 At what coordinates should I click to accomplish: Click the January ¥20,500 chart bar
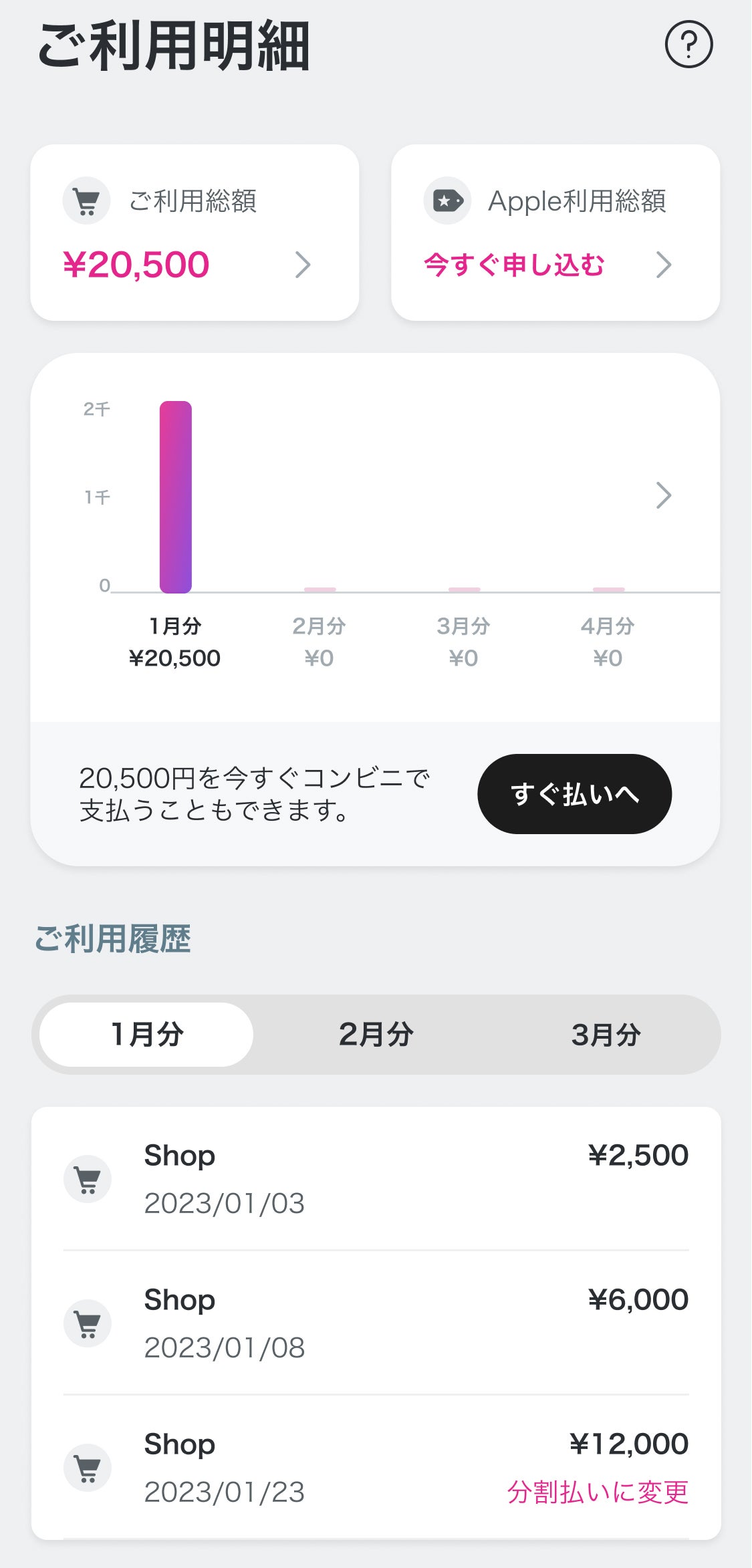175,497
